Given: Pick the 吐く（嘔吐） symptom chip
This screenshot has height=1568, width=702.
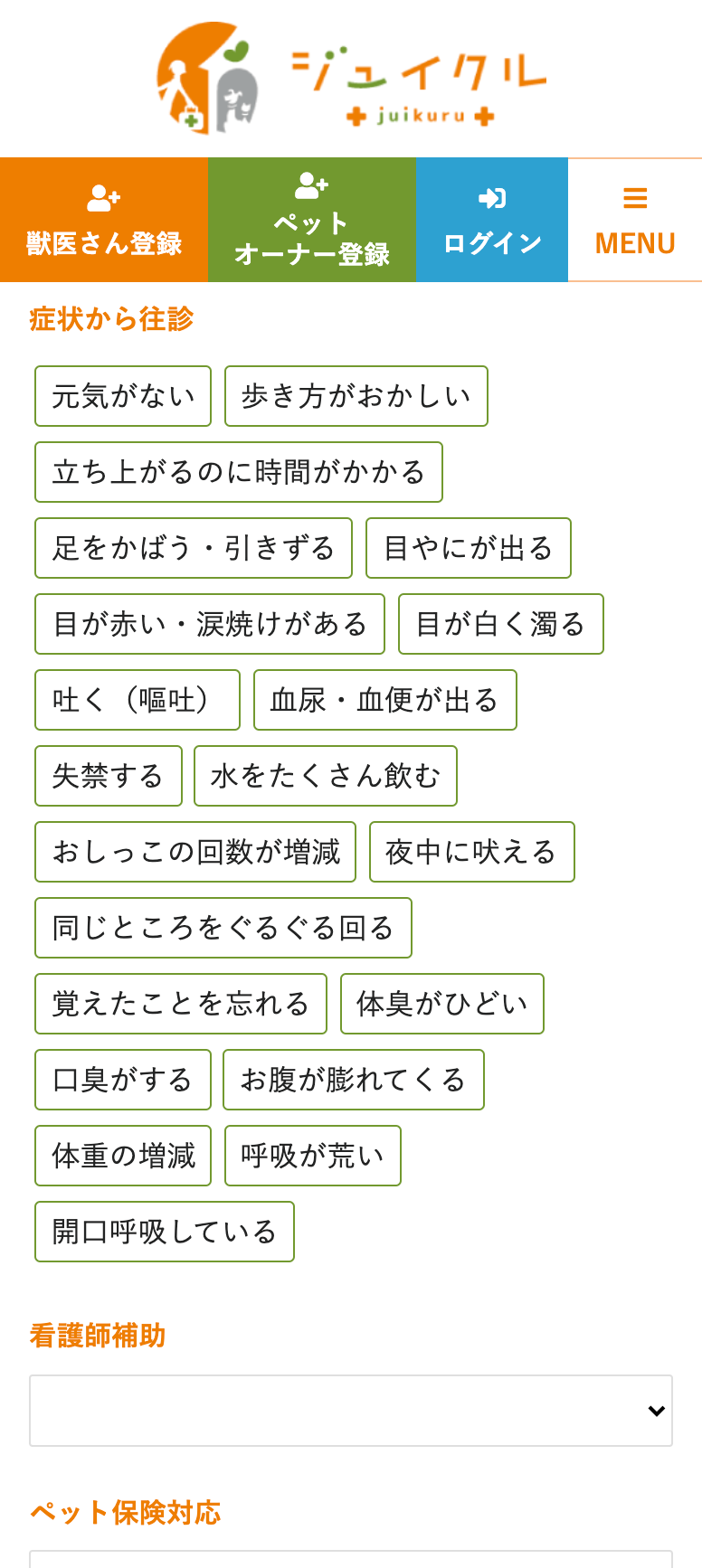Looking at the screenshot, I should (x=138, y=700).
